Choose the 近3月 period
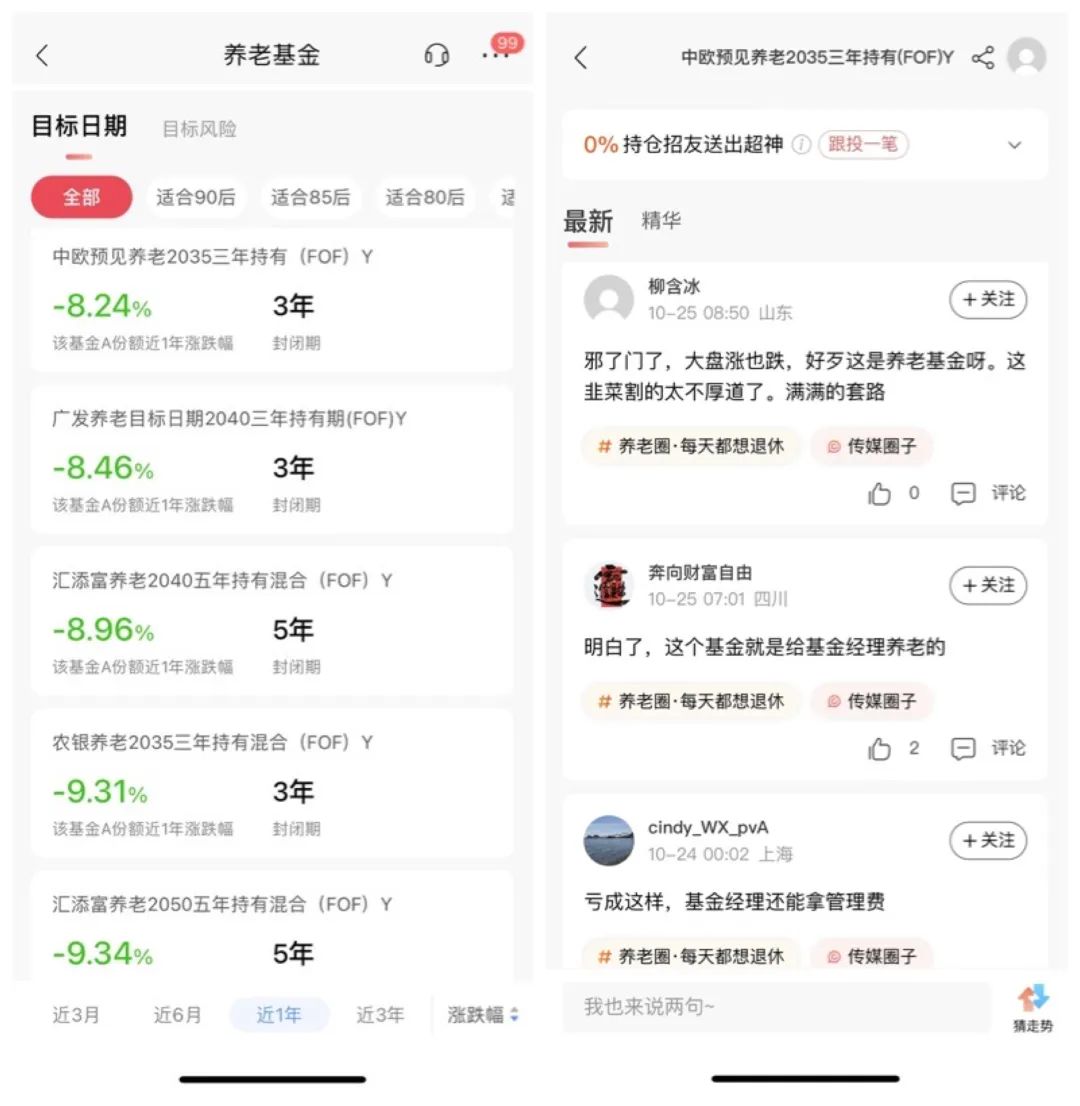 click(x=77, y=1015)
